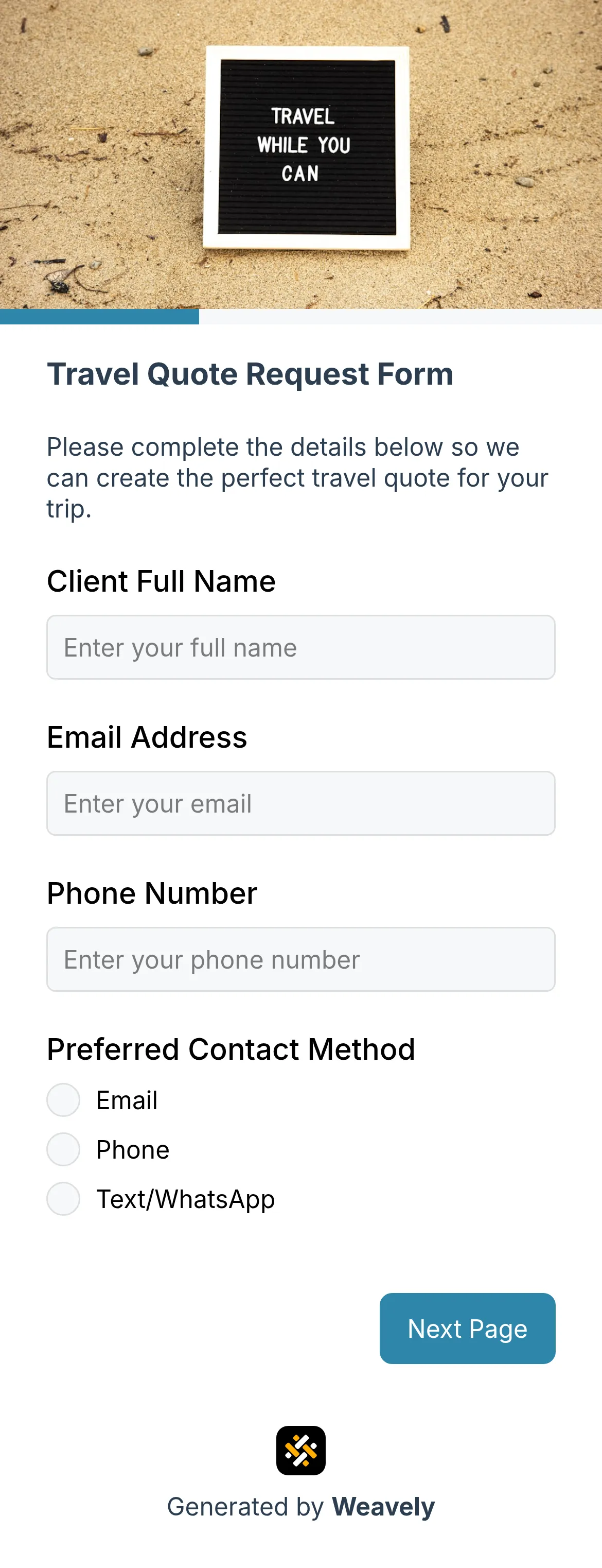Click the Client Full Name label
602x1568 pixels.
[x=161, y=581]
